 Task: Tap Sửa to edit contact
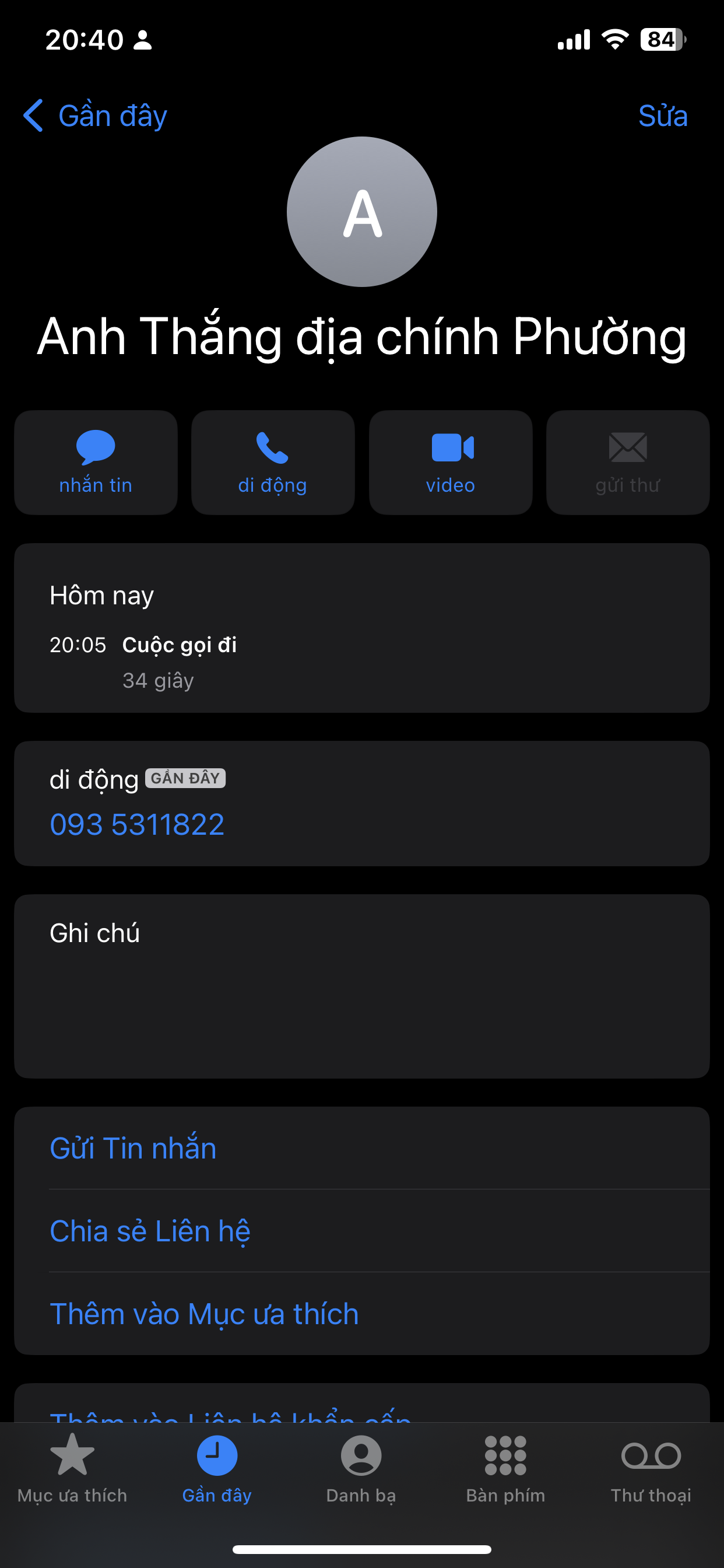pos(662,116)
